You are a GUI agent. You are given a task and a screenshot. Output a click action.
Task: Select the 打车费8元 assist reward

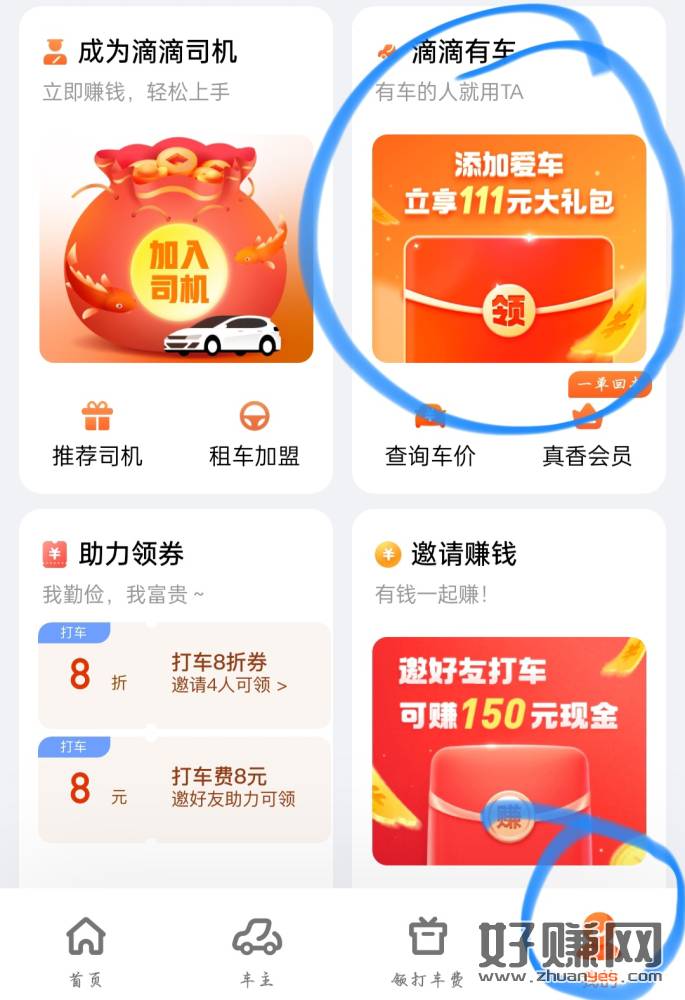184,789
